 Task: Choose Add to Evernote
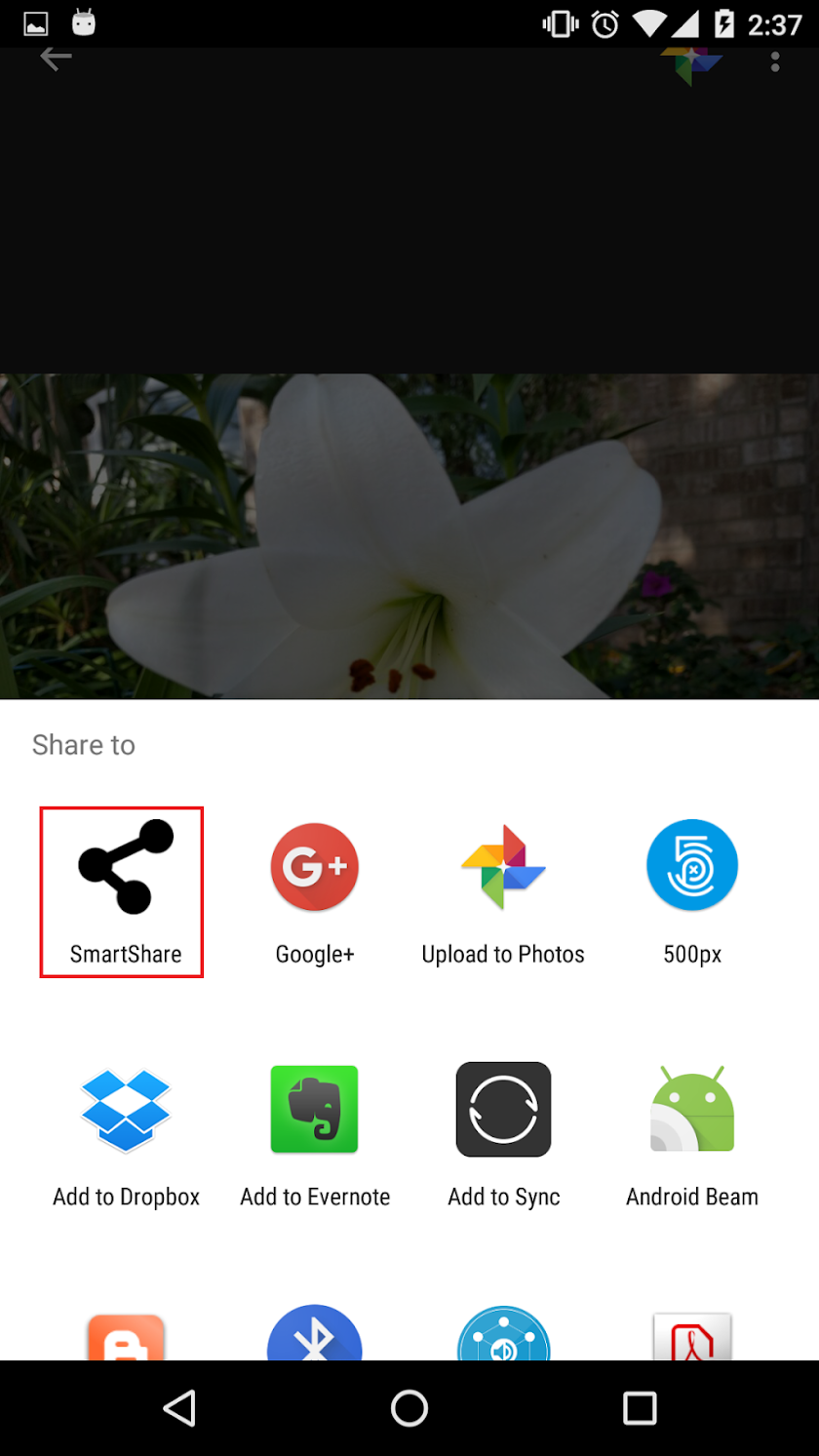coord(314,1131)
